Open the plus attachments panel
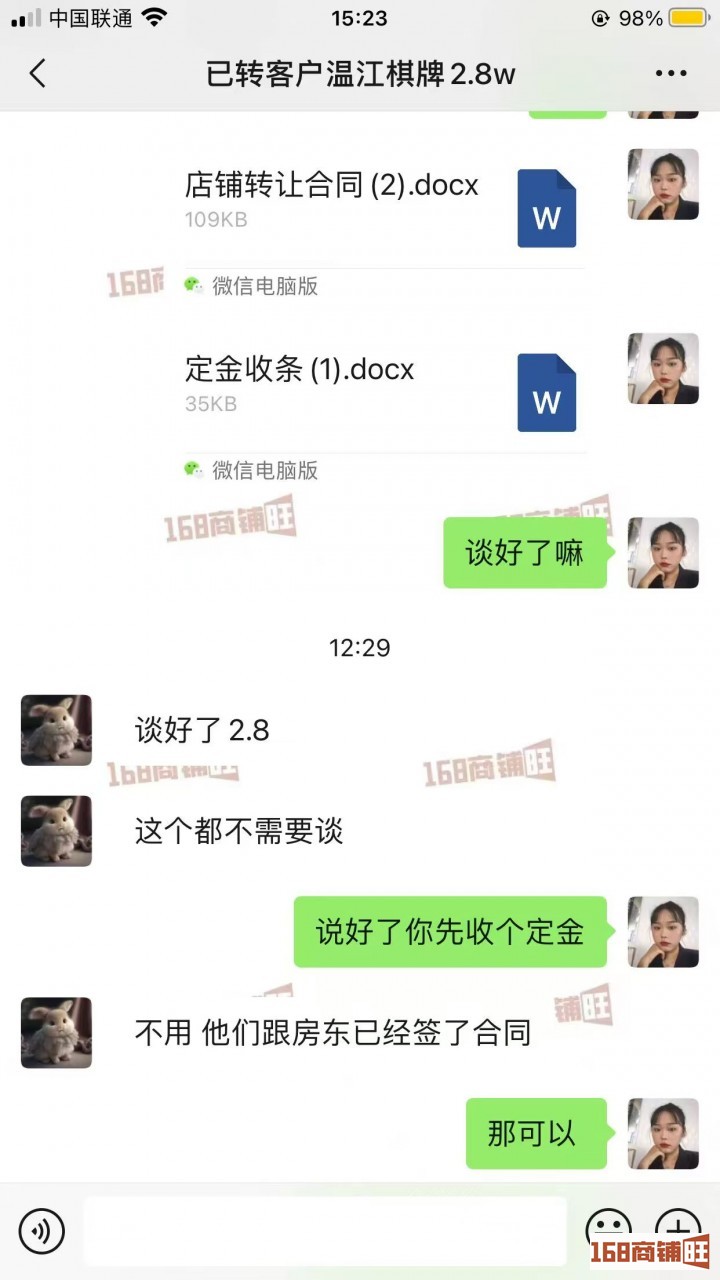 pos(677,1227)
